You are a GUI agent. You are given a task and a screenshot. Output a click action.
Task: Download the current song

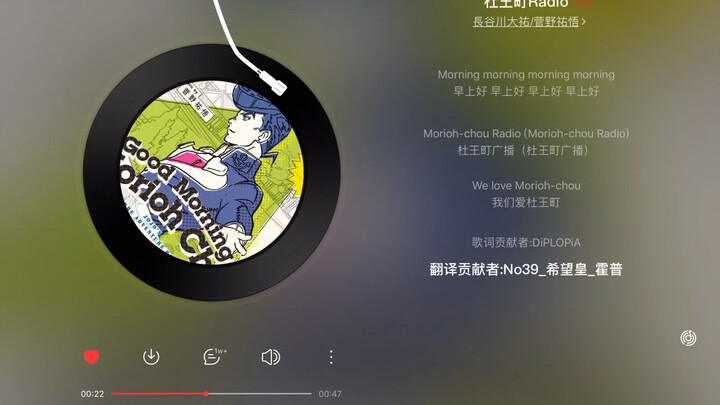pos(151,357)
